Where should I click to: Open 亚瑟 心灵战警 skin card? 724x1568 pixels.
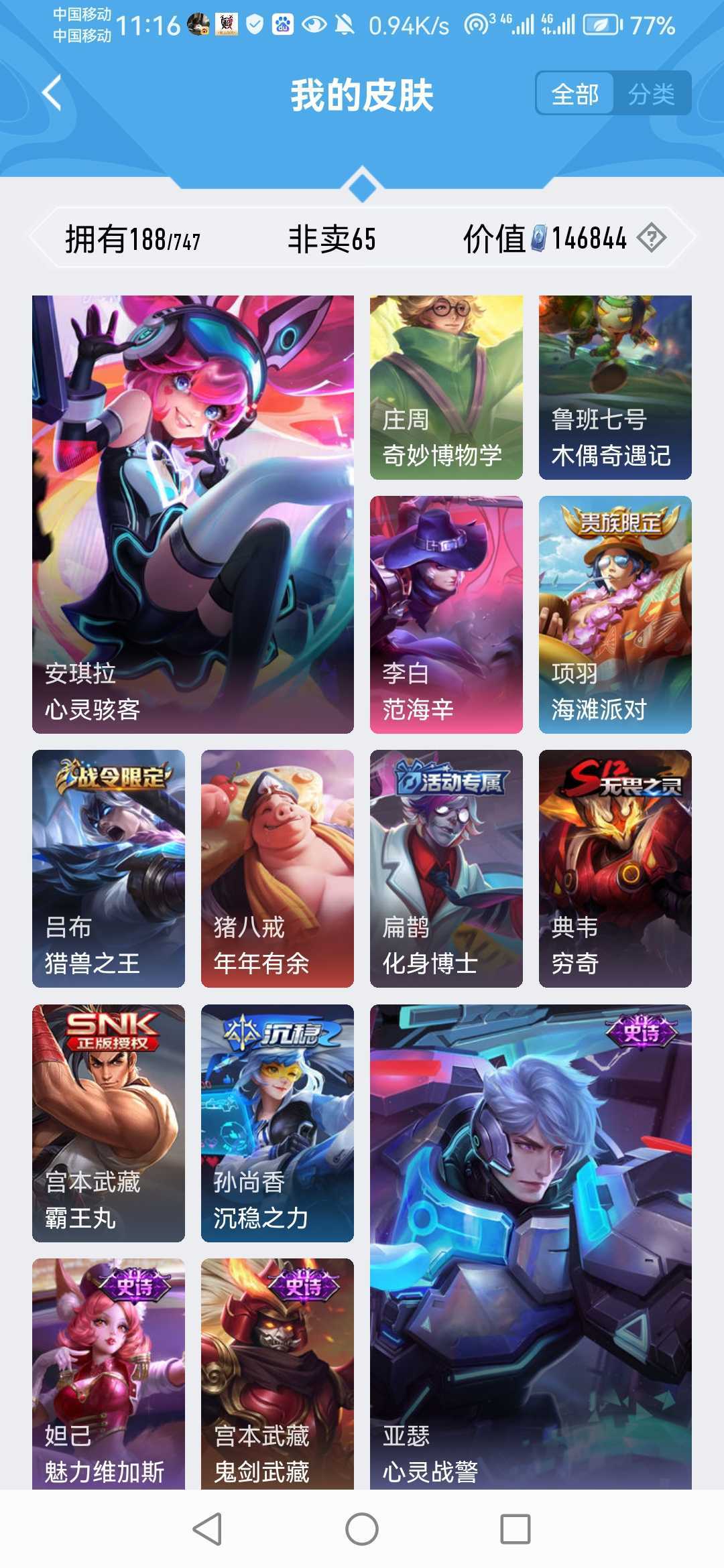(x=530, y=1246)
